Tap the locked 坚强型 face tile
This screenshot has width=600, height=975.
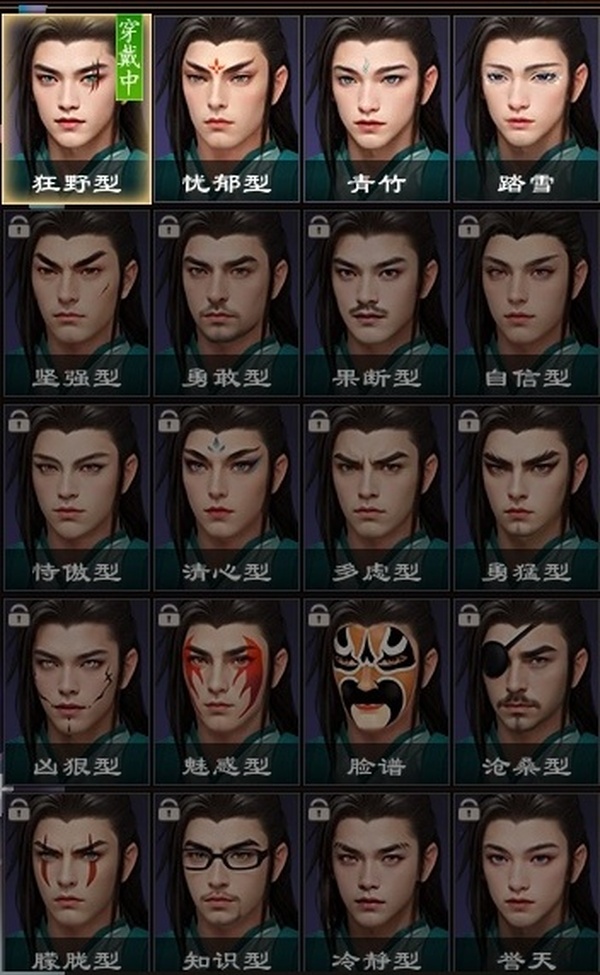point(77,302)
